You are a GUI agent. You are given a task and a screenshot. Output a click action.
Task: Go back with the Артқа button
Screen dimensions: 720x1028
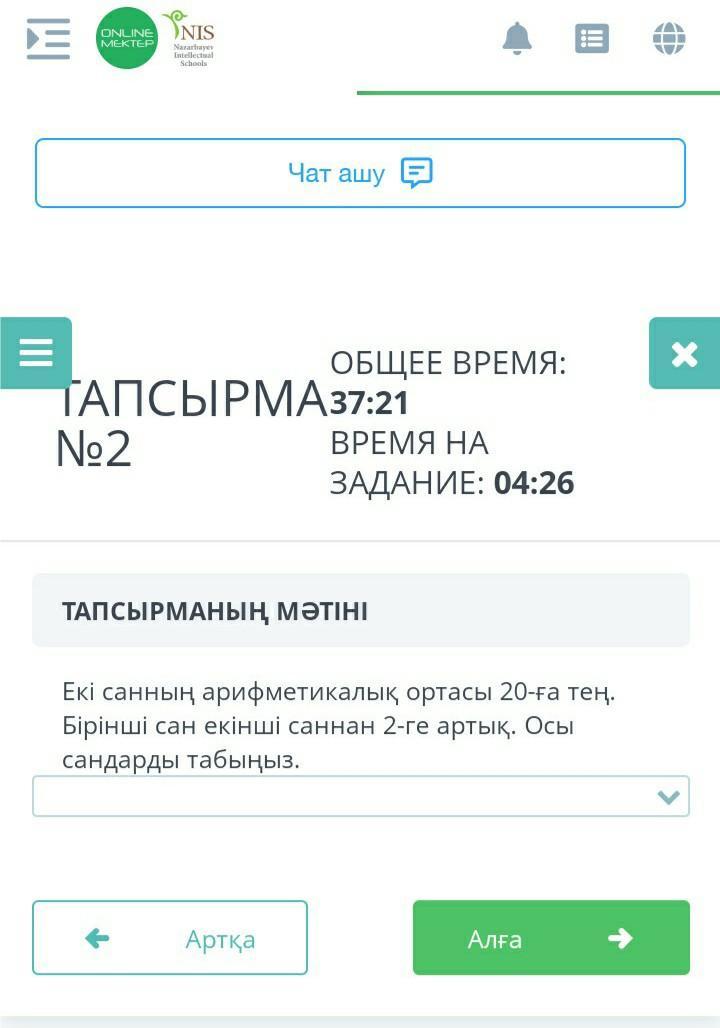(170, 938)
